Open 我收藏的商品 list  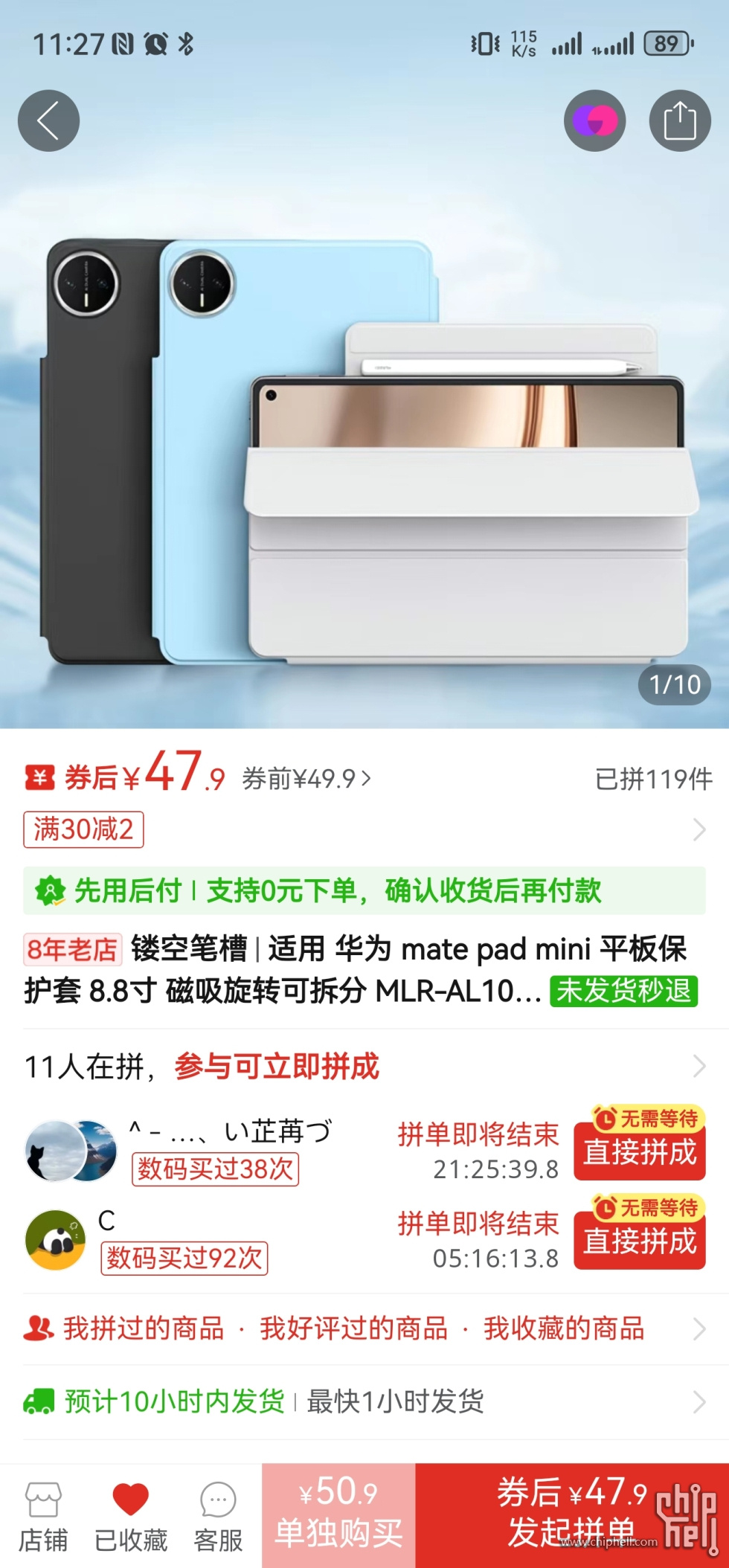(x=563, y=1328)
